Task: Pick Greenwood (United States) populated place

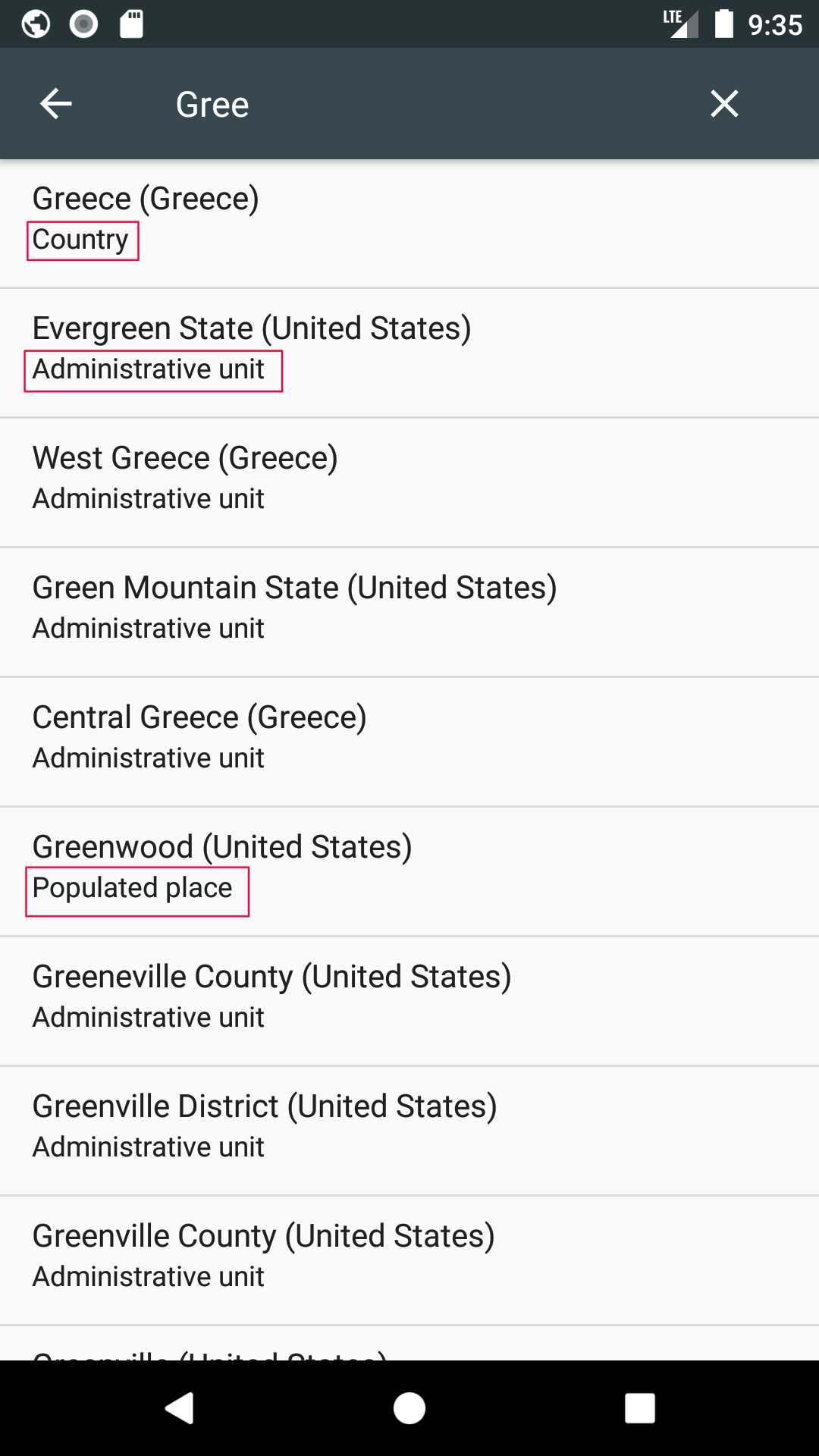Action: (409, 871)
